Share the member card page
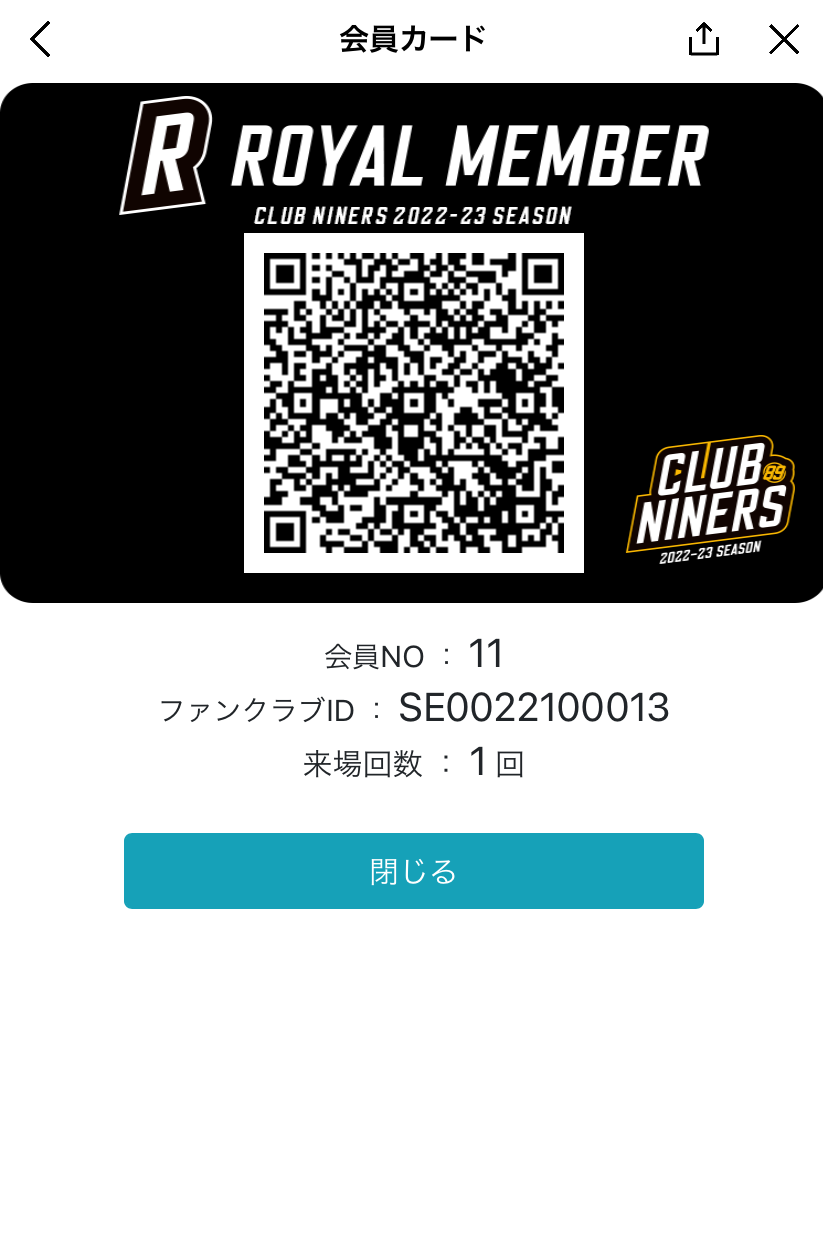This screenshot has width=823, height=1239. click(704, 40)
